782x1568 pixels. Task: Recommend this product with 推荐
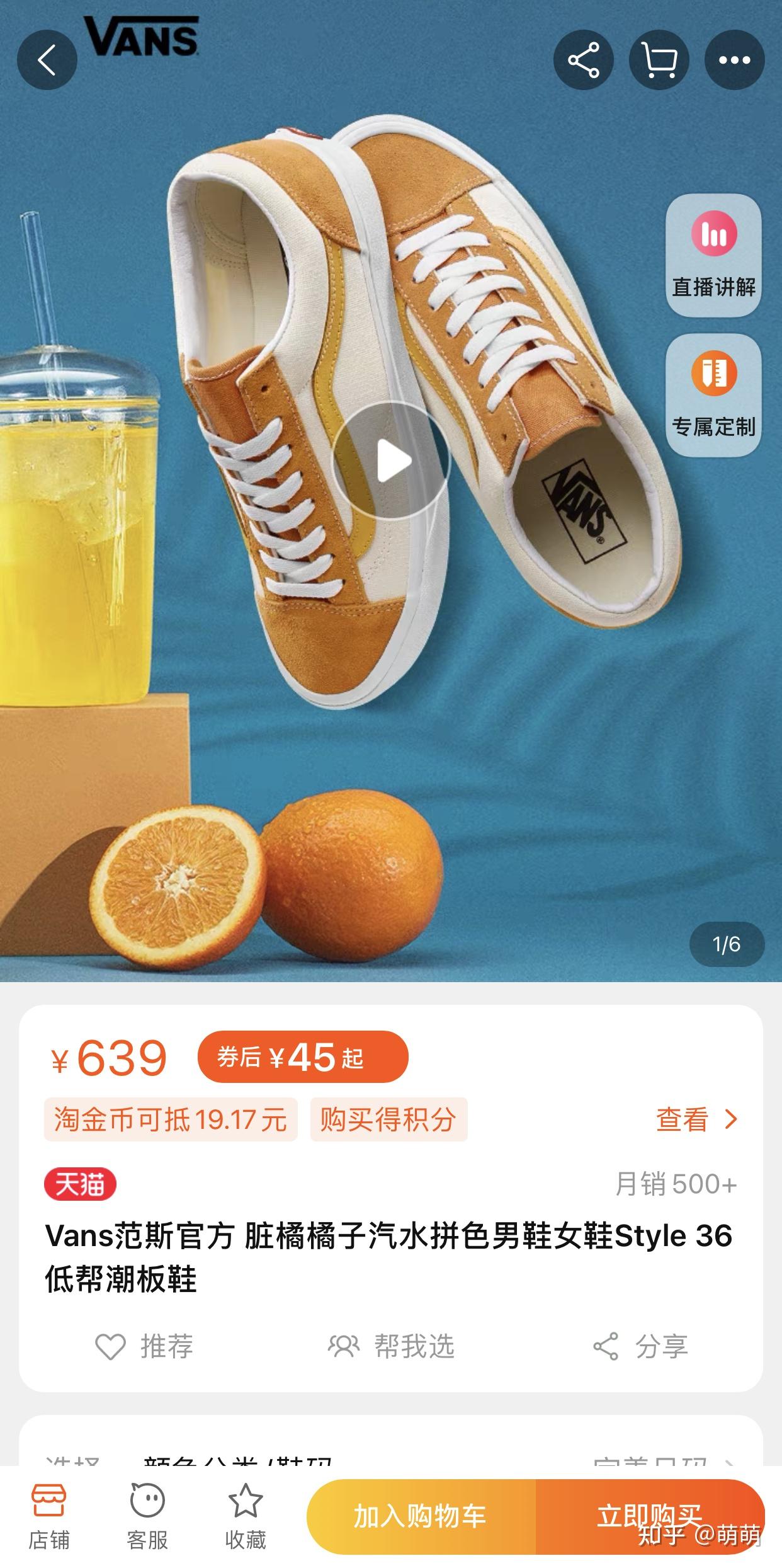click(144, 1346)
